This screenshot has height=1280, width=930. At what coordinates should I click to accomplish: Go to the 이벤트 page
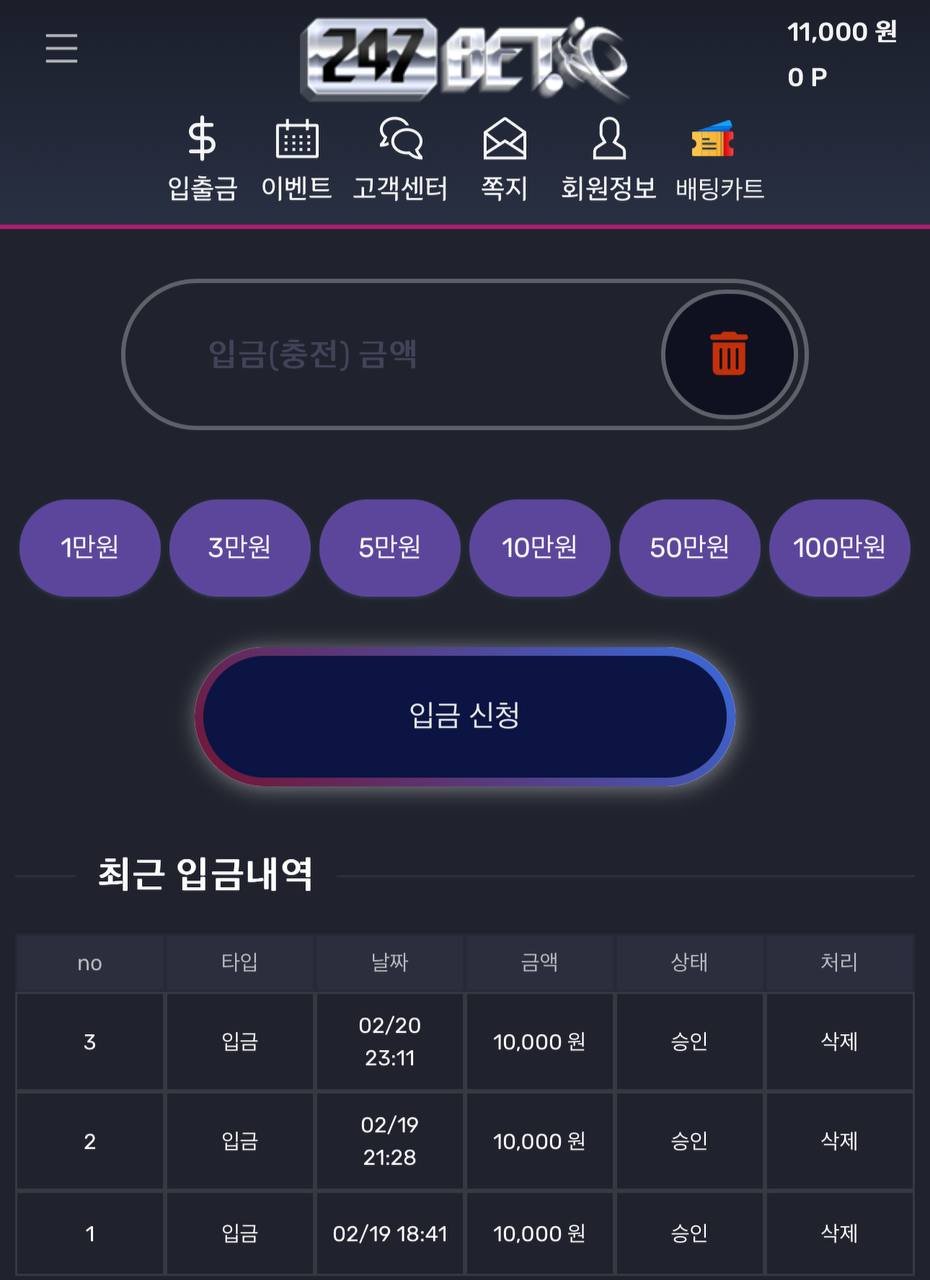click(296, 160)
